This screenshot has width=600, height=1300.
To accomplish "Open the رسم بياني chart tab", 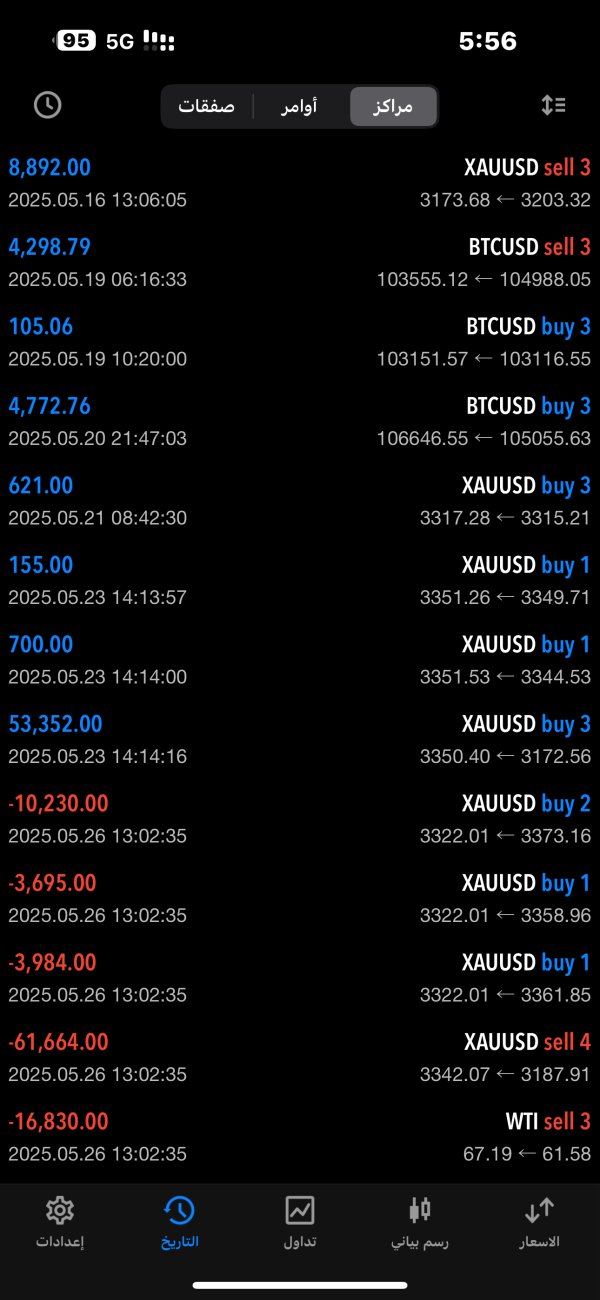I will click(420, 1223).
